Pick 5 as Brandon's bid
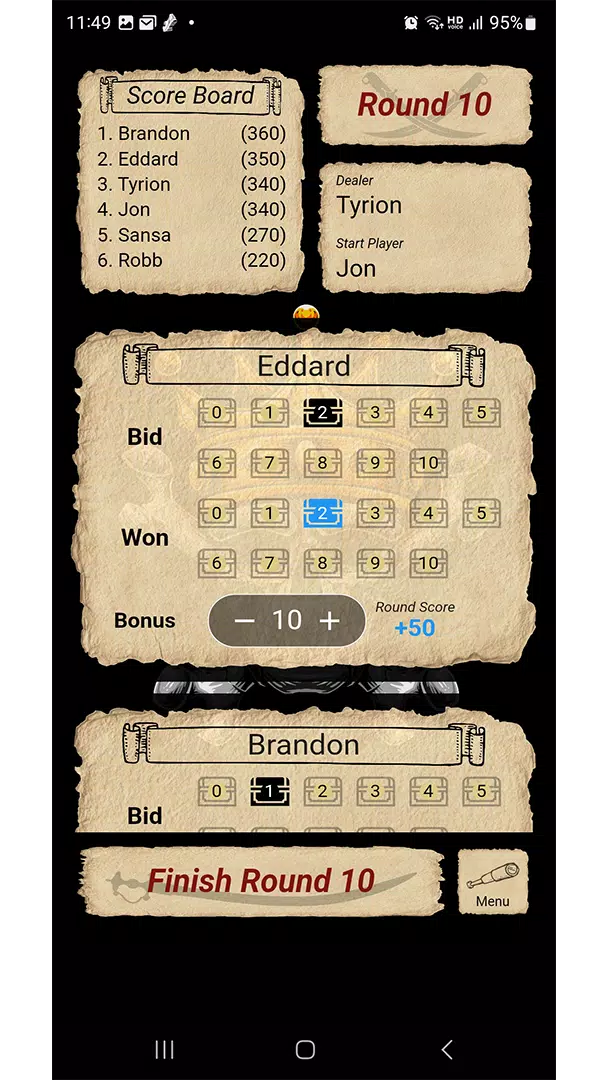The width and height of the screenshot is (608, 1080). (x=481, y=792)
